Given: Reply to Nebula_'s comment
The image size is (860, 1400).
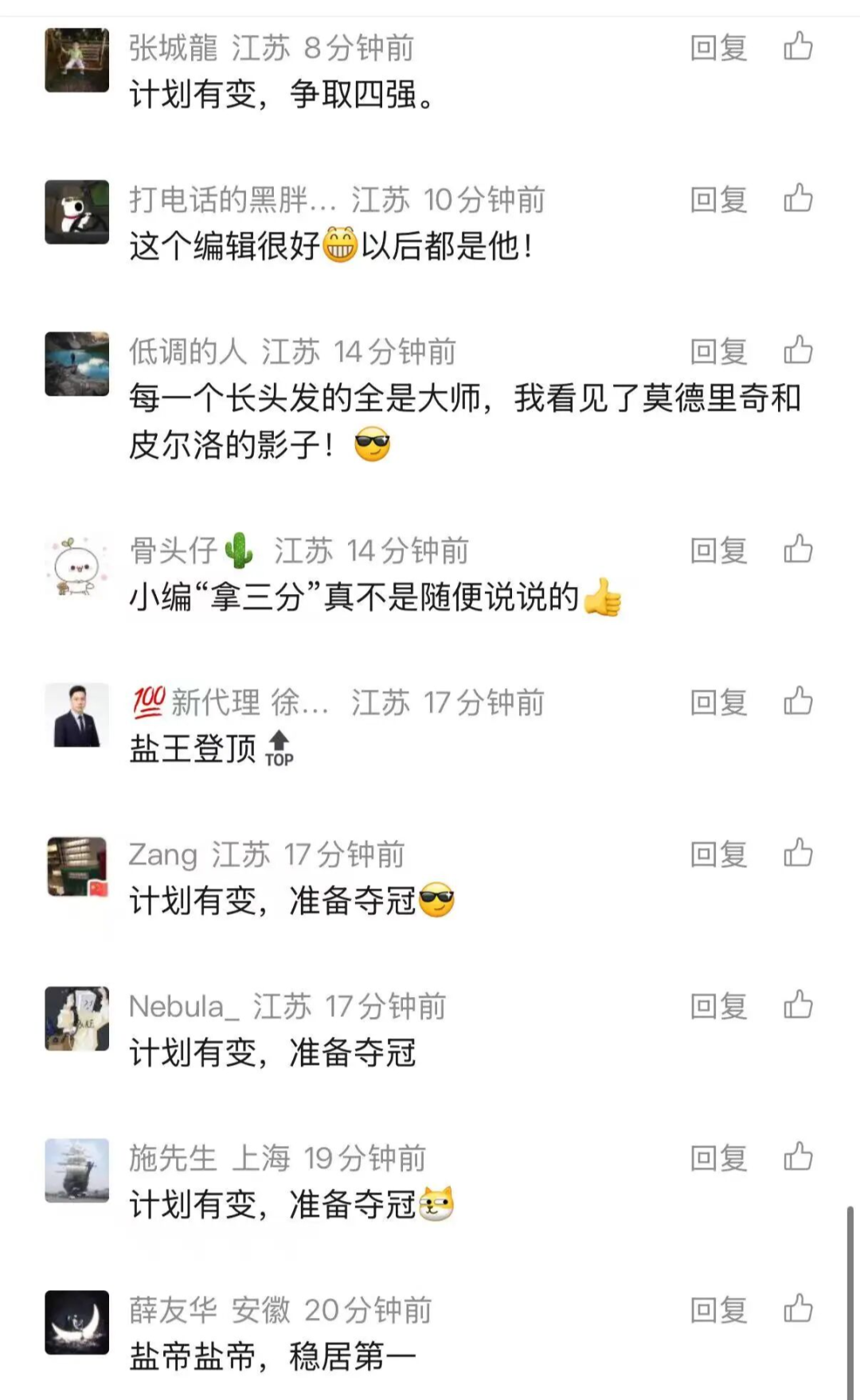Looking at the screenshot, I should (x=718, y=1007).
